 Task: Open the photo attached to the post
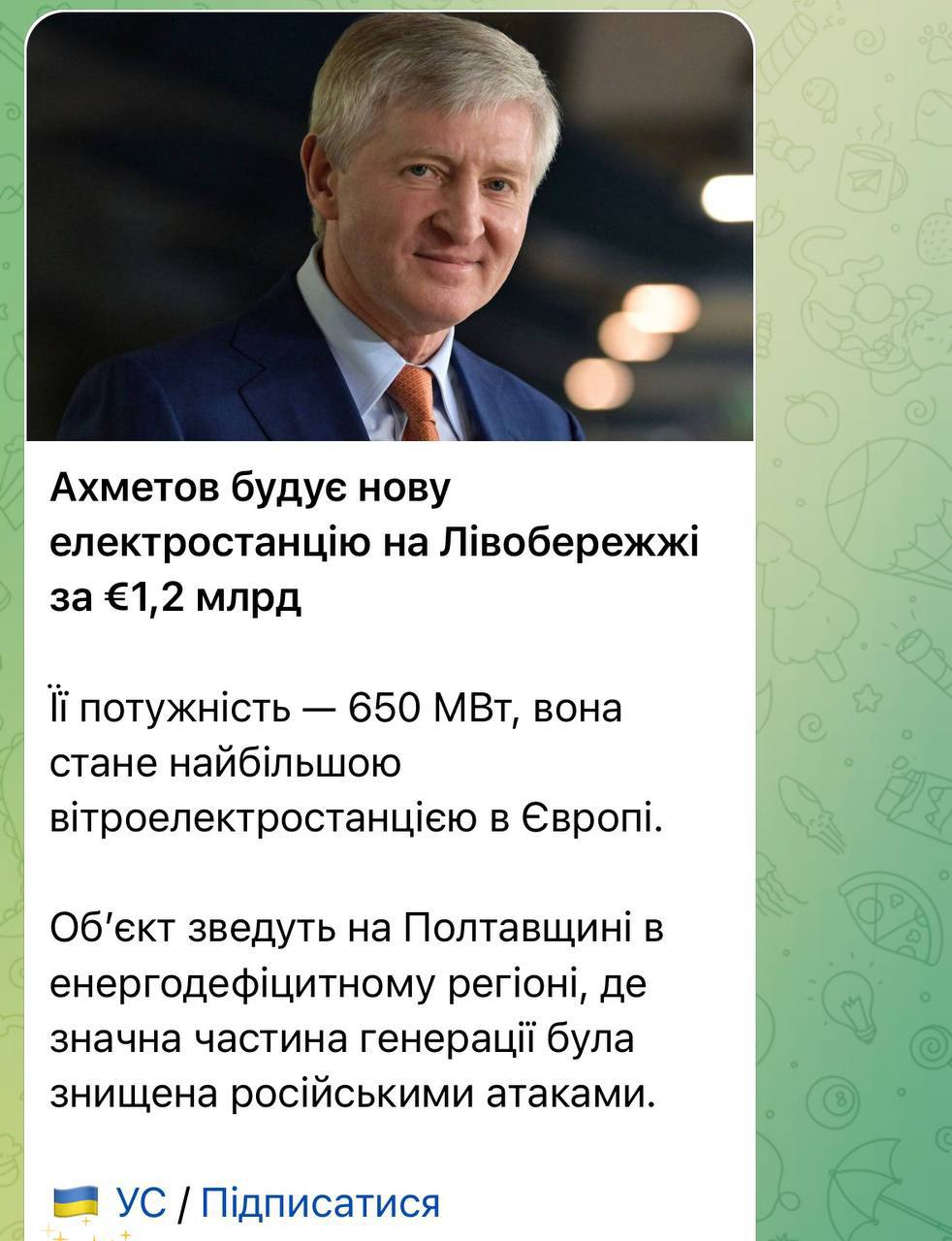click(x=390, y=228)
